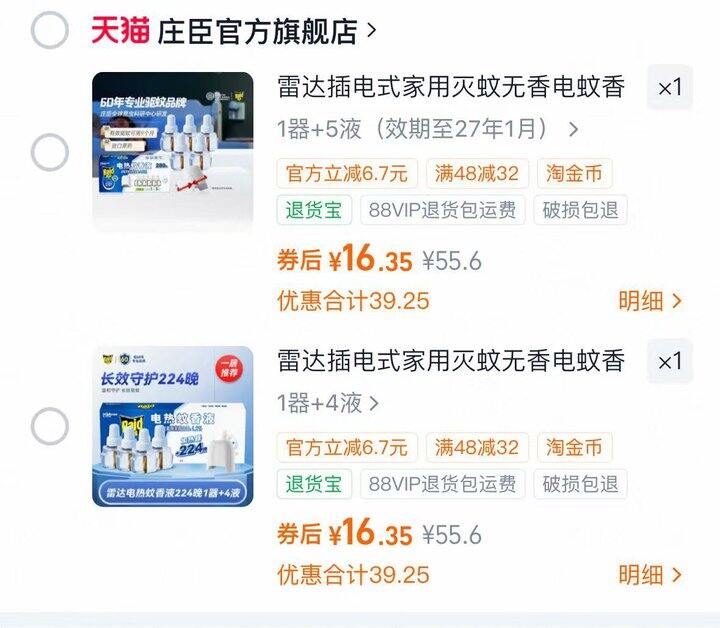View 明细 discount details for 1器+4液 item
Image resolution: width=720 pixels, height=628 pixels.
pos(650,575)
